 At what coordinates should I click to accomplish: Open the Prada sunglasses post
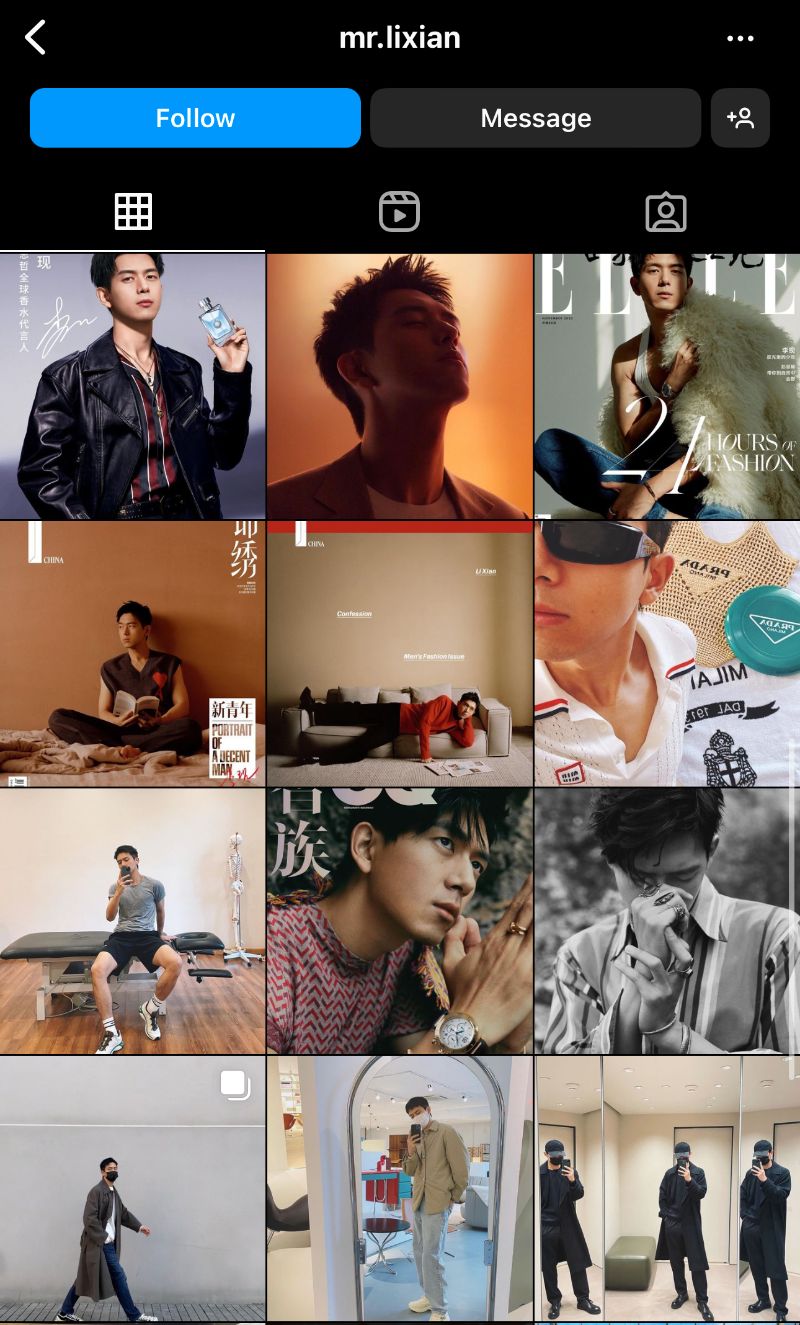(x=667, y=653)
